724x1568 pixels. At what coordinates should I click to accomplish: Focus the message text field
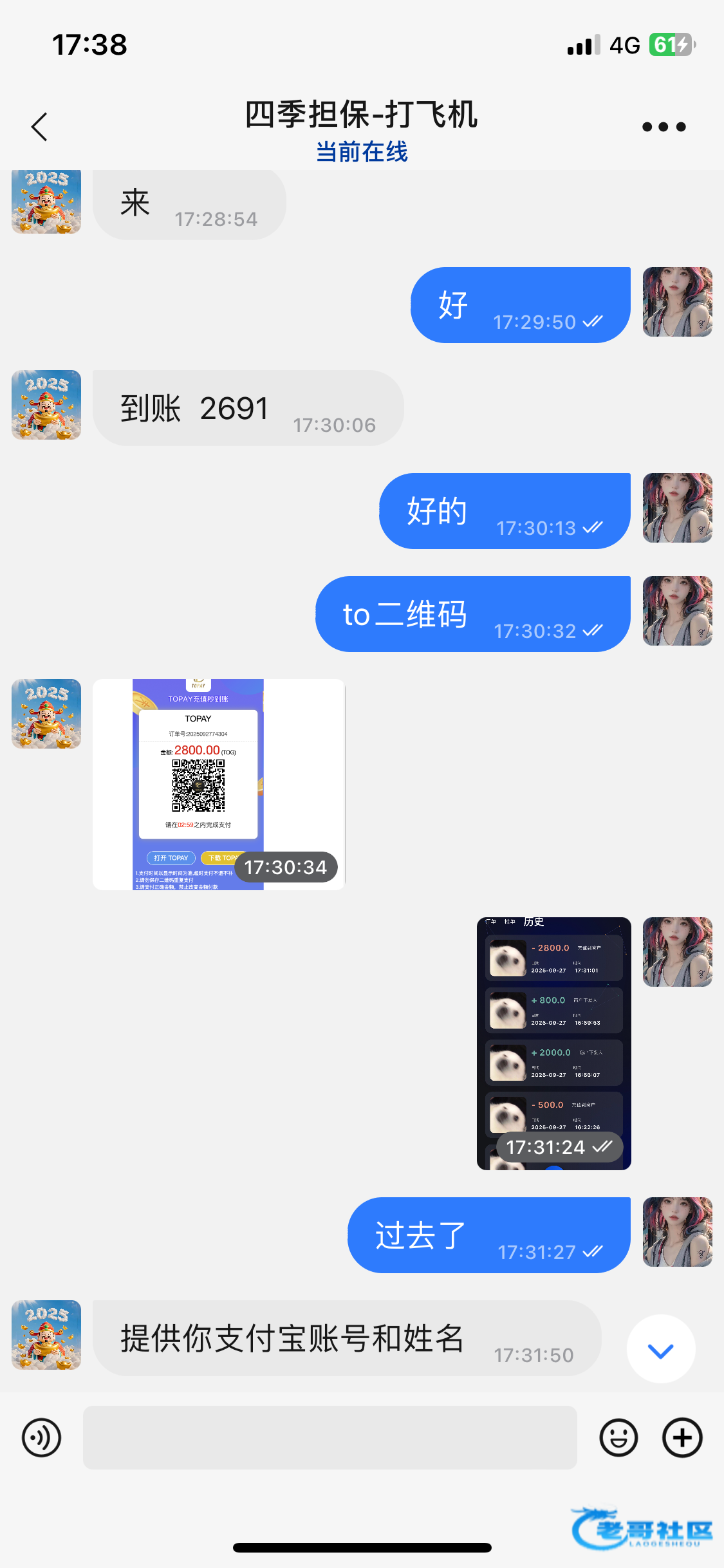(330, 1438)
